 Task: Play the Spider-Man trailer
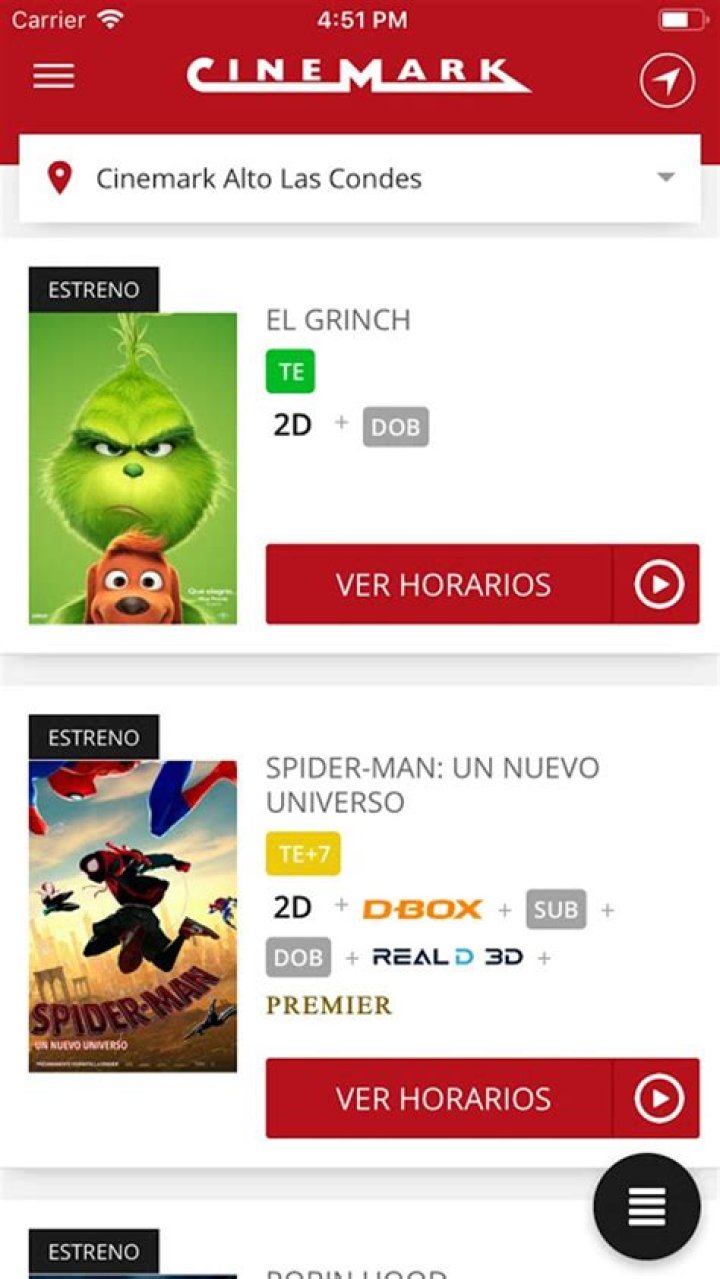click(658, 1099)
